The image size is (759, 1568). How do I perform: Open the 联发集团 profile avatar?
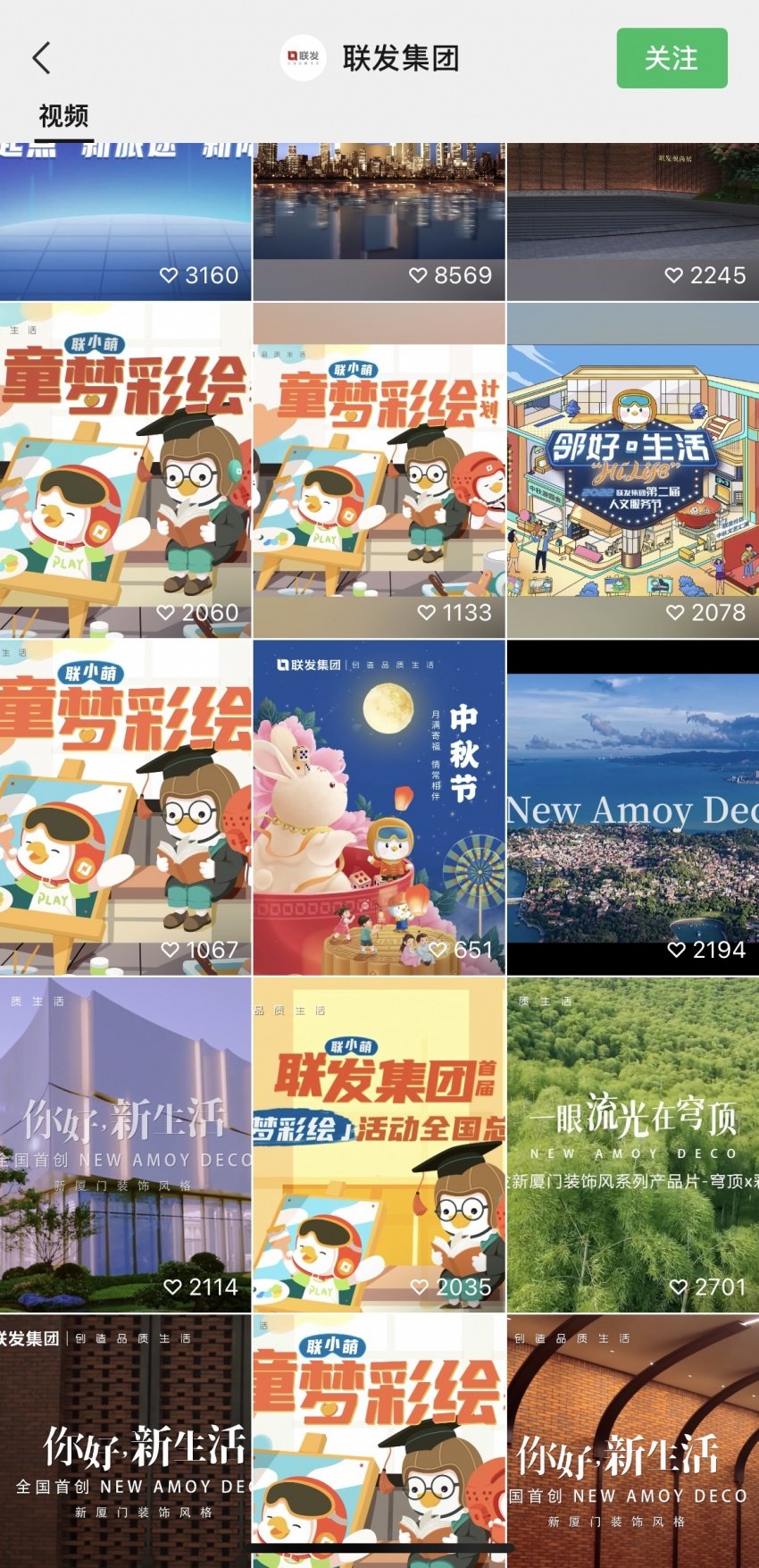pos(303,58)
